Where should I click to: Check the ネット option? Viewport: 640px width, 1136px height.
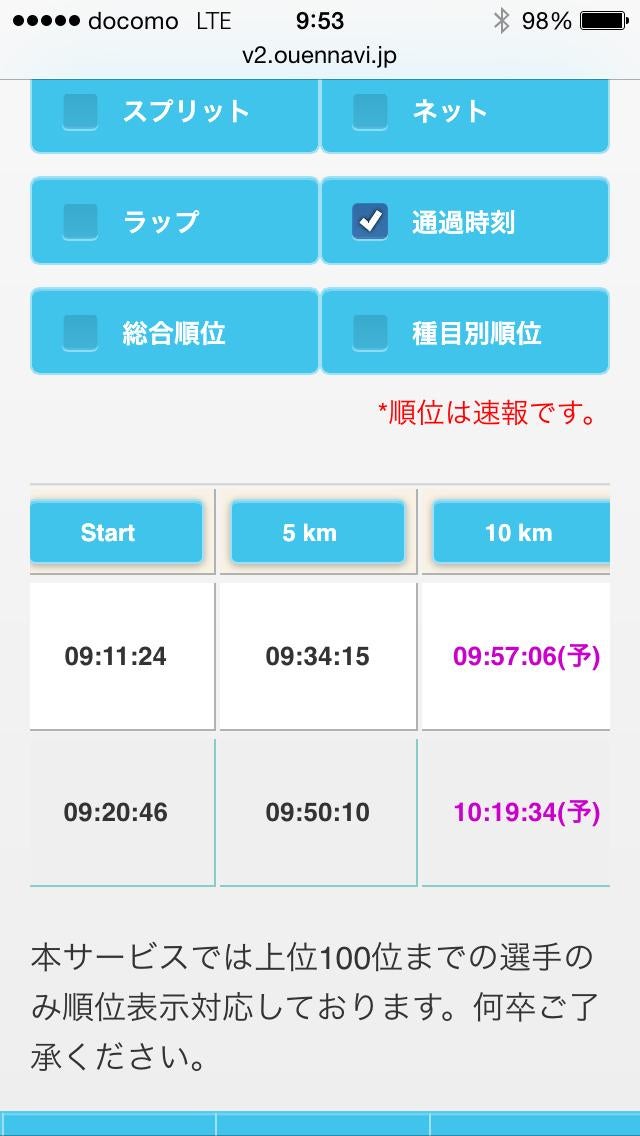[370, 111]
